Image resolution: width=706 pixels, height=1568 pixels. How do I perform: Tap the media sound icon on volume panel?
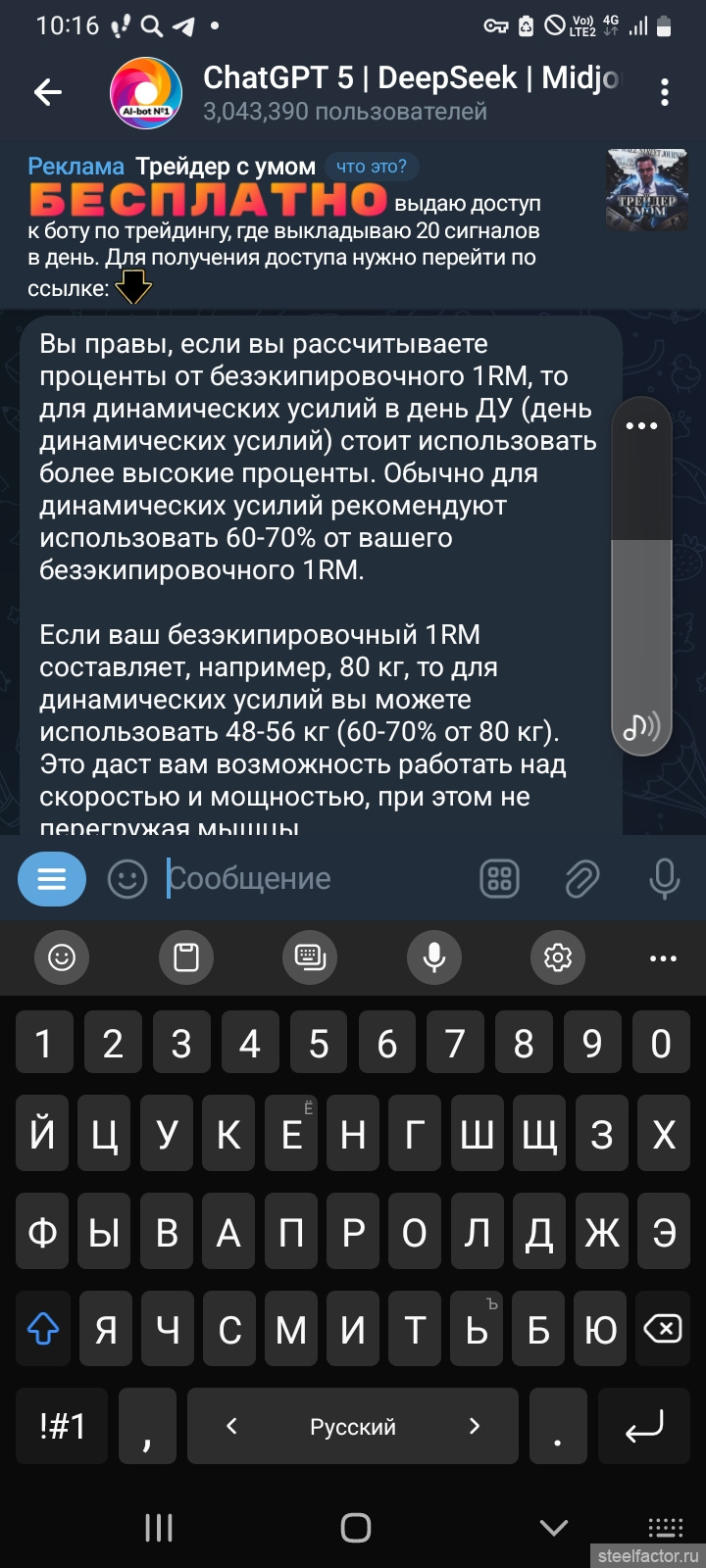(x=641, y=726)
